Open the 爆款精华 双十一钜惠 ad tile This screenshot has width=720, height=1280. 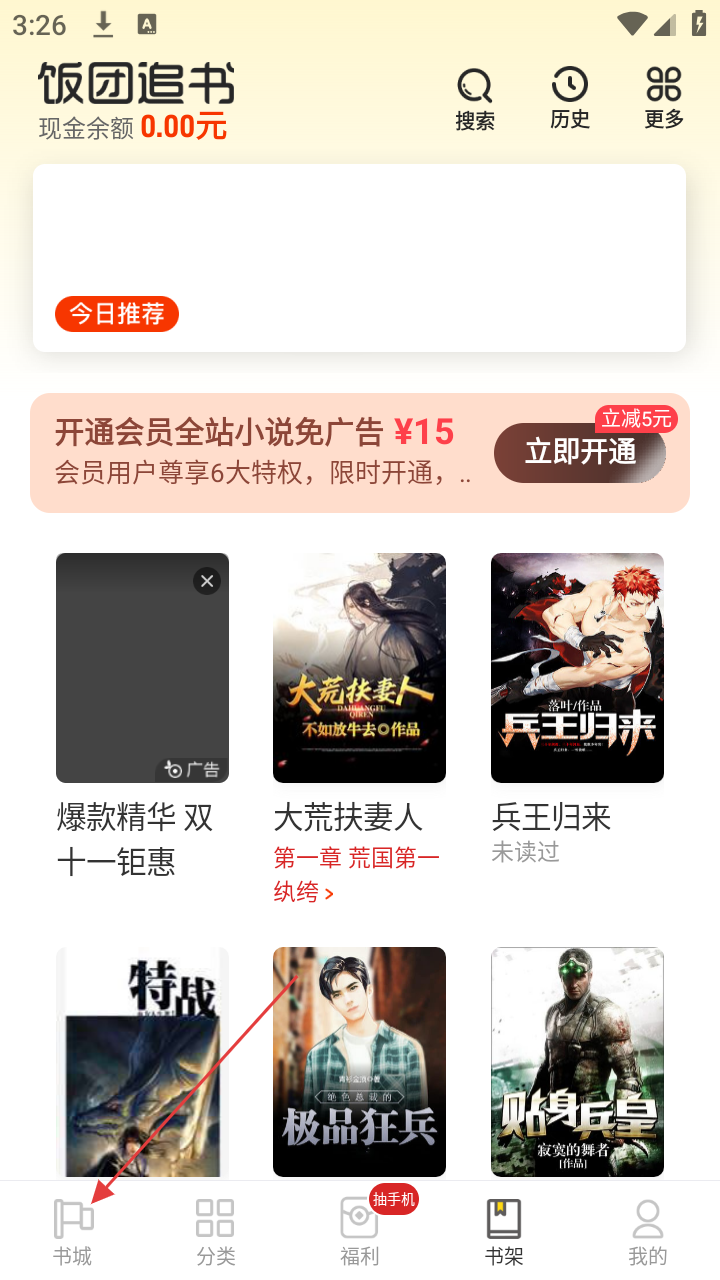pos(142,668)
